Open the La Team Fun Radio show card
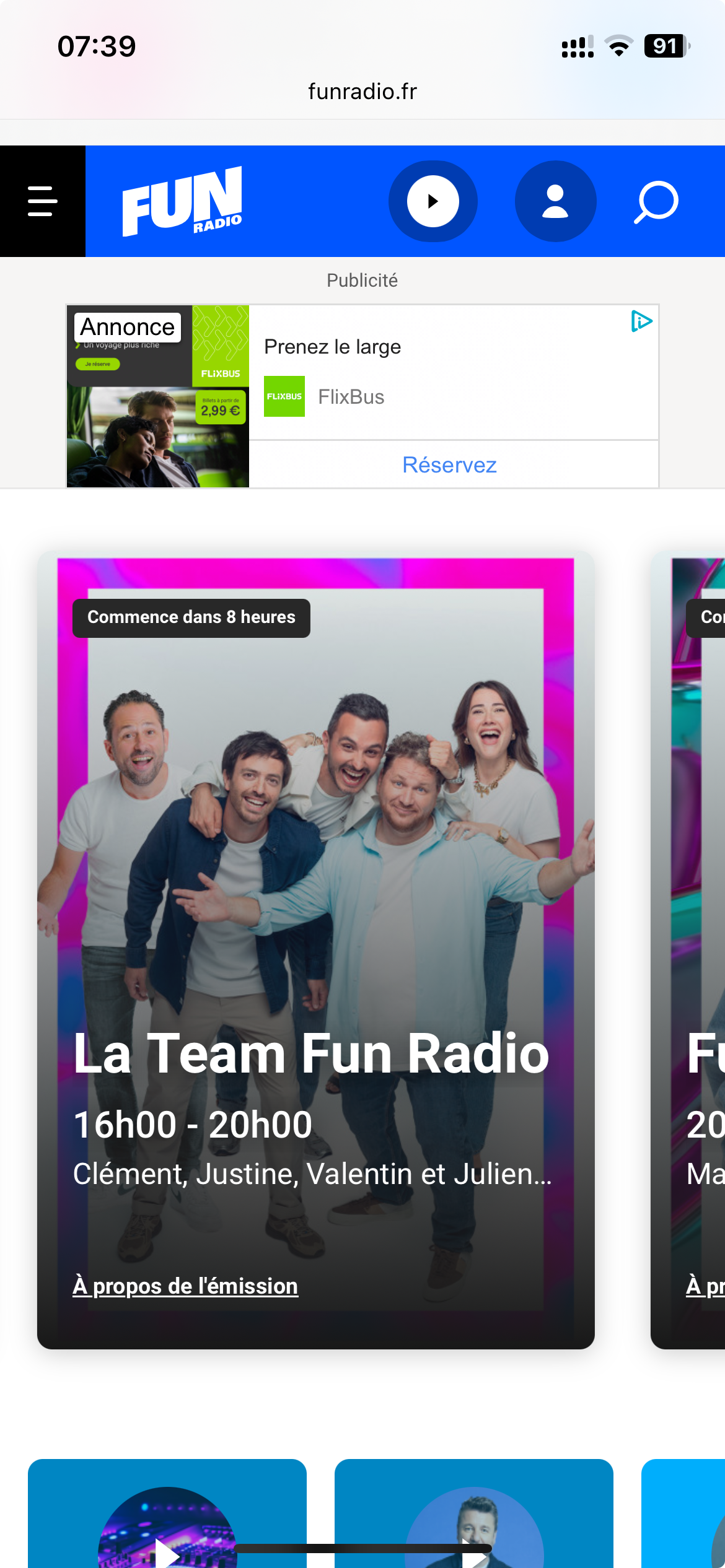The image size is (725, 1568). tap(316, 950)
